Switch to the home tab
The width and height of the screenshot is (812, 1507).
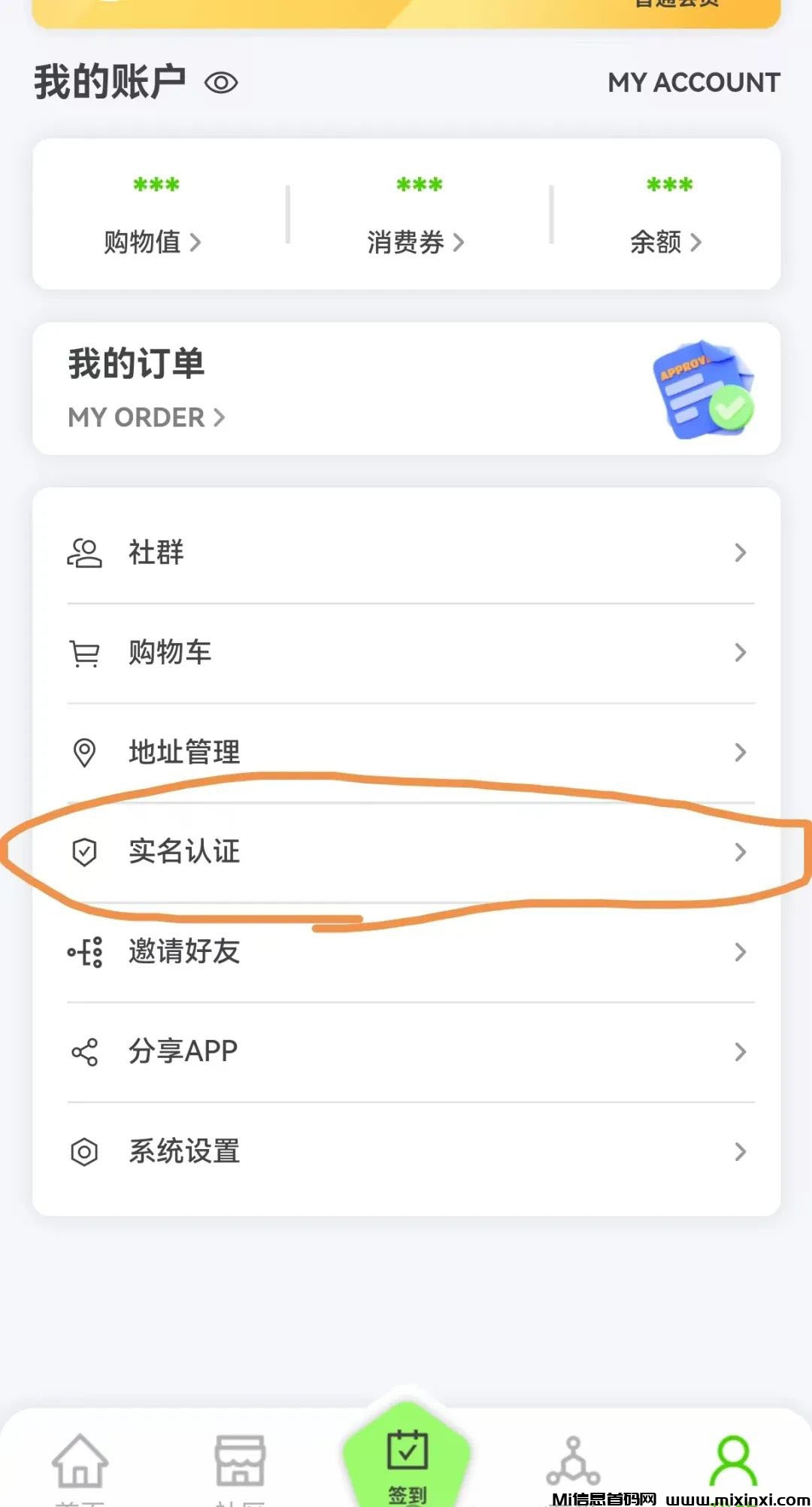(x=80, y=1463)
